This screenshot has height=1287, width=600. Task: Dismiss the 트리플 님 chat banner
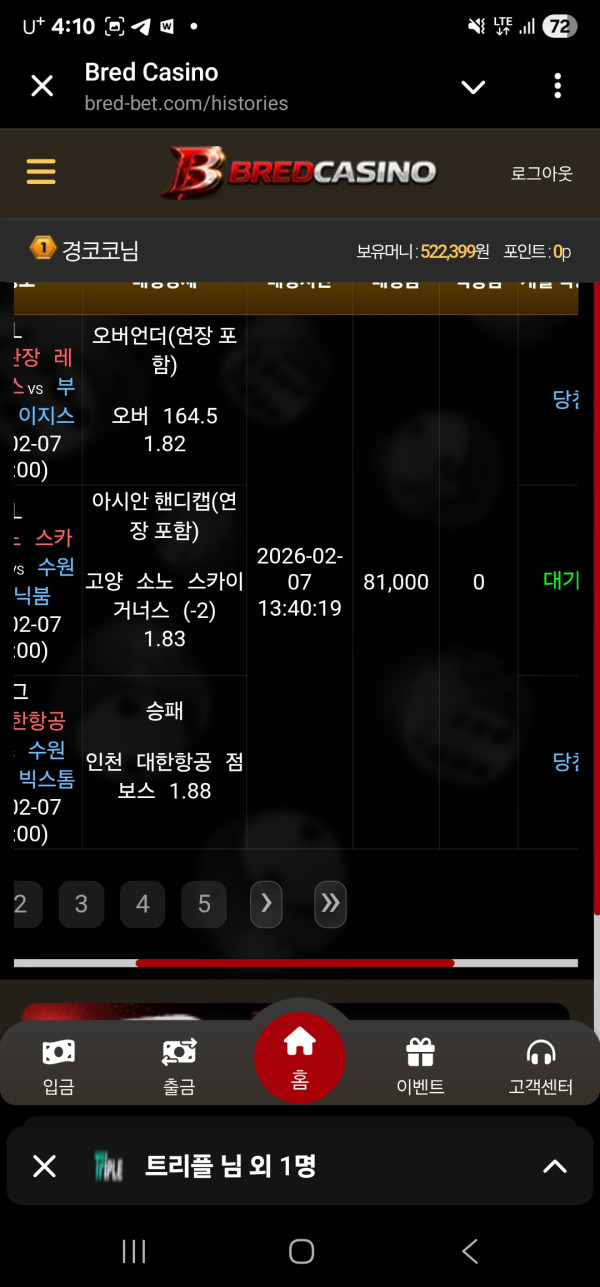pos(44,1166)
